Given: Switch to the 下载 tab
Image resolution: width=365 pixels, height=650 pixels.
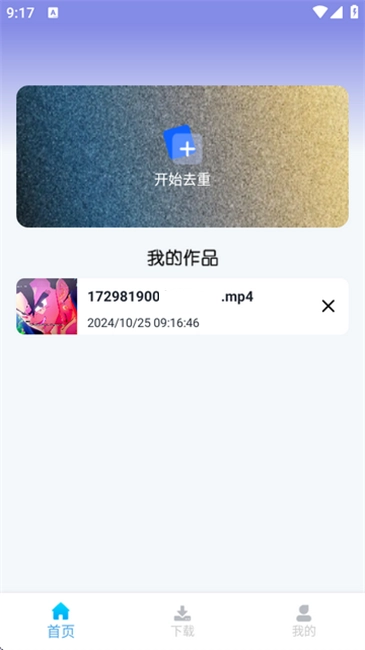Looking at the screenshot, I should tap(182, 621).
